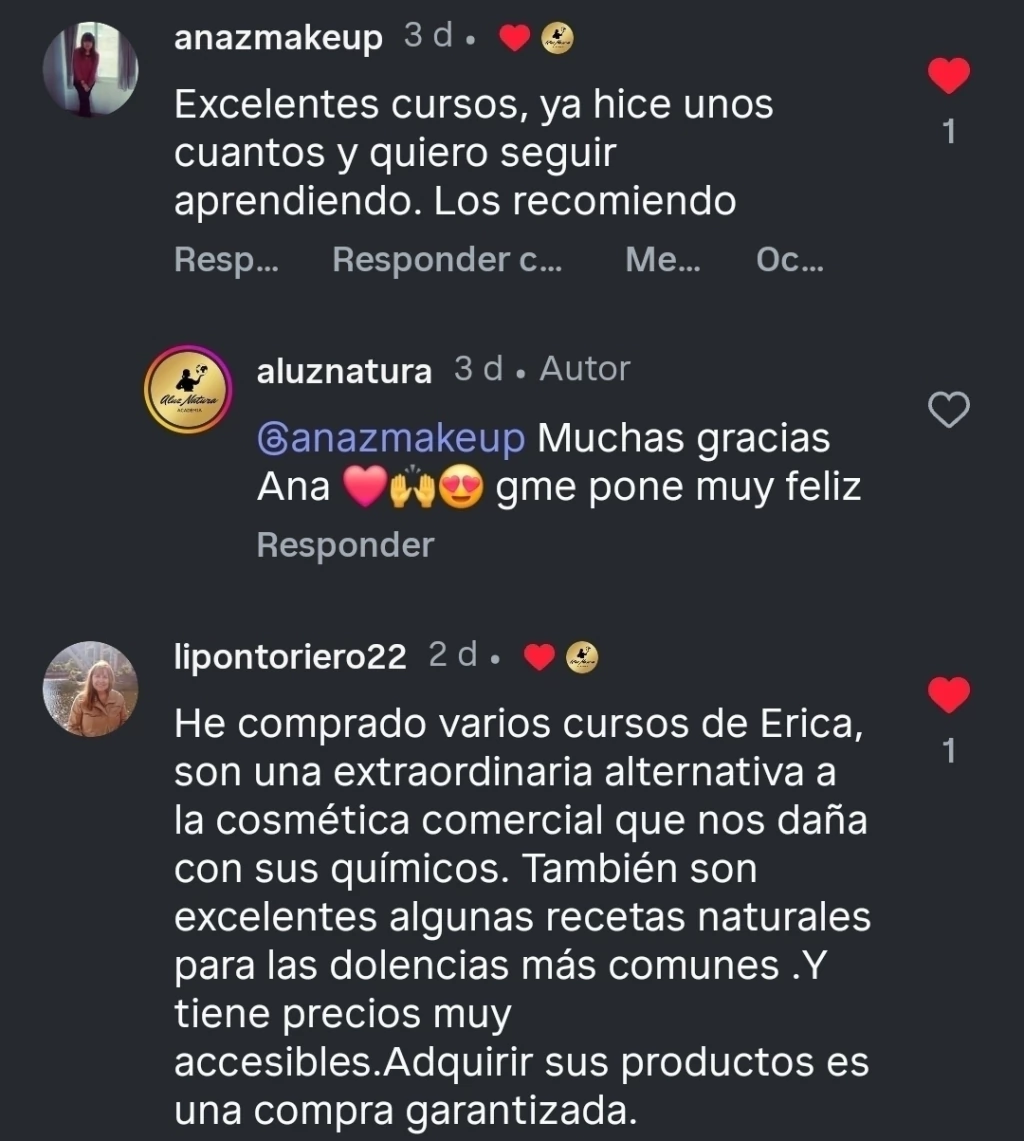This screenshot has height=1141, width=1024.
Task: Open lipontoriero22's profile picture
Action: coord(90,689)
